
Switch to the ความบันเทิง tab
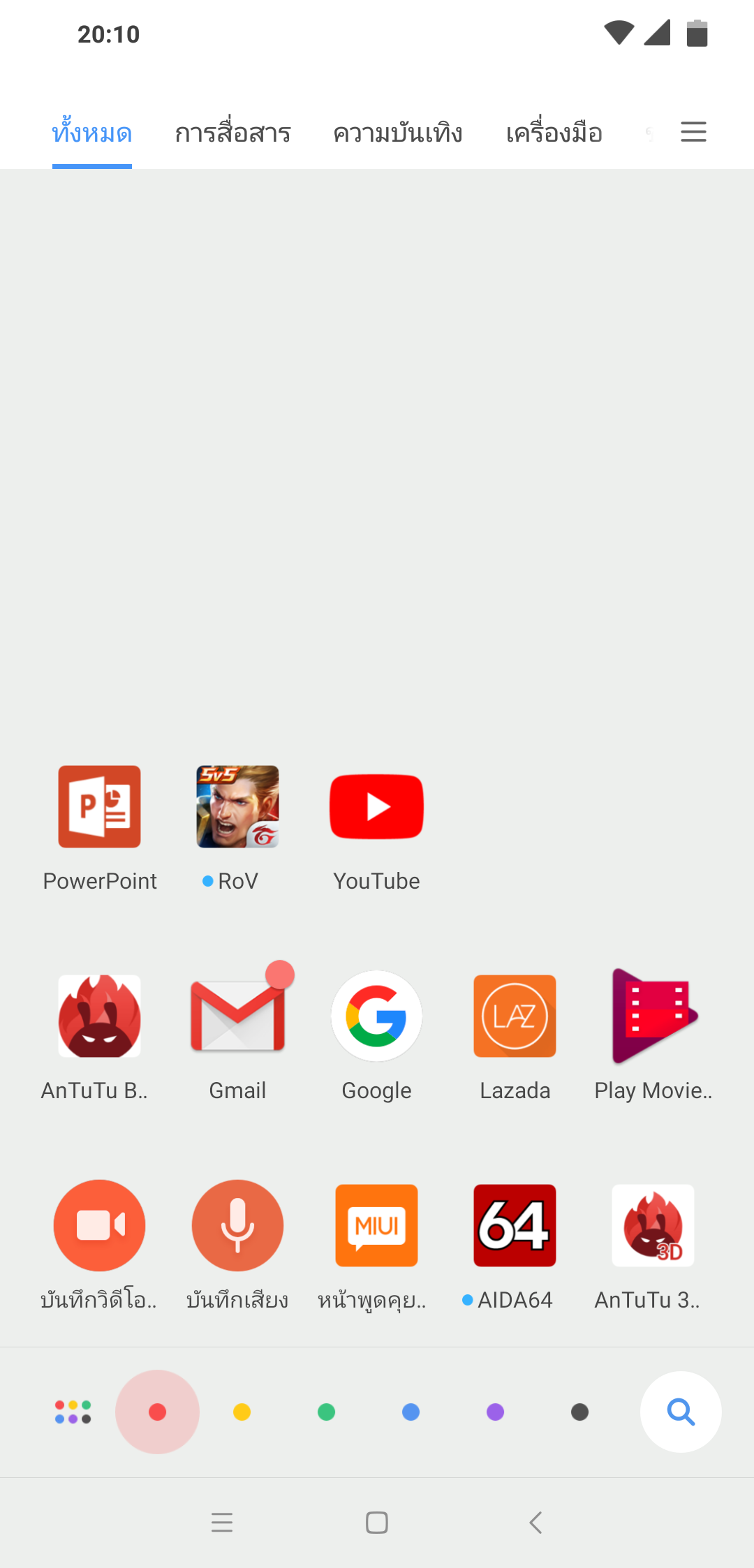click(x=397, y=133)
